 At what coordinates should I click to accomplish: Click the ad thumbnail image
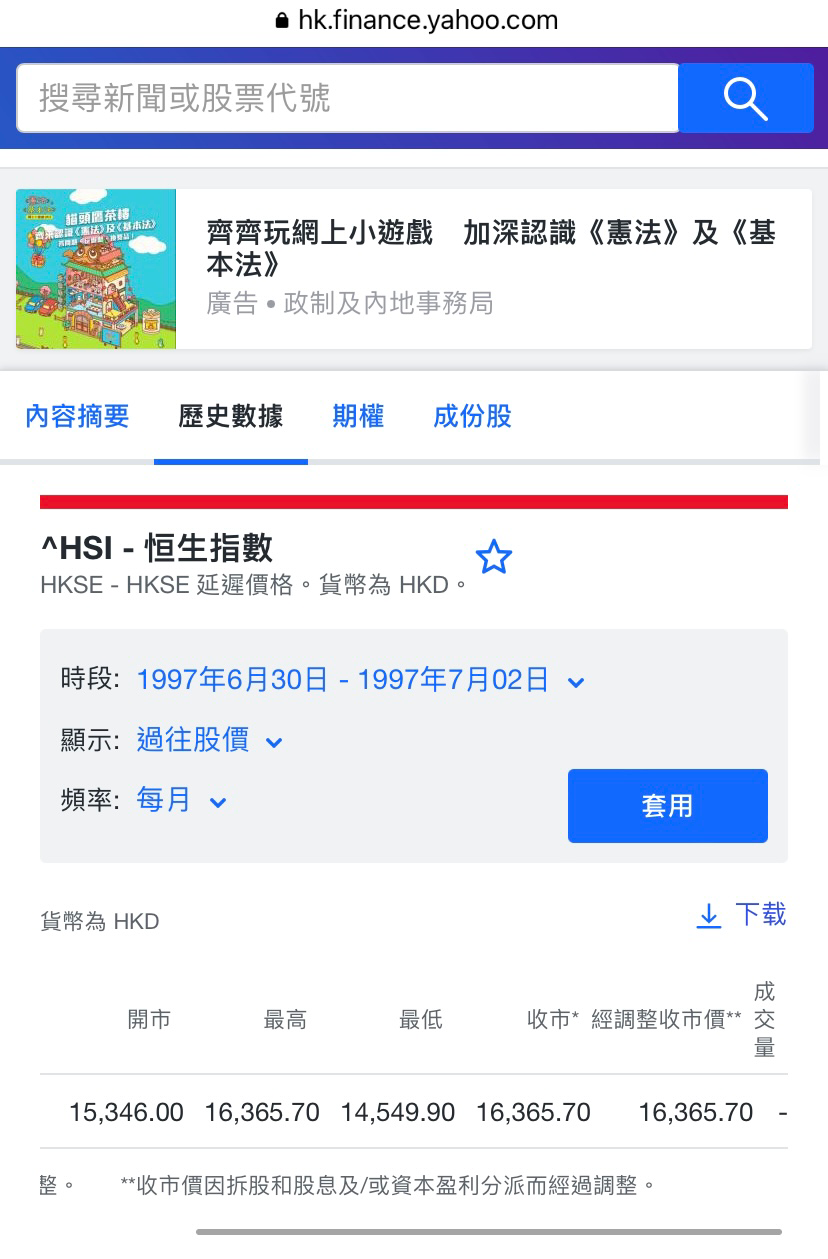95,268
